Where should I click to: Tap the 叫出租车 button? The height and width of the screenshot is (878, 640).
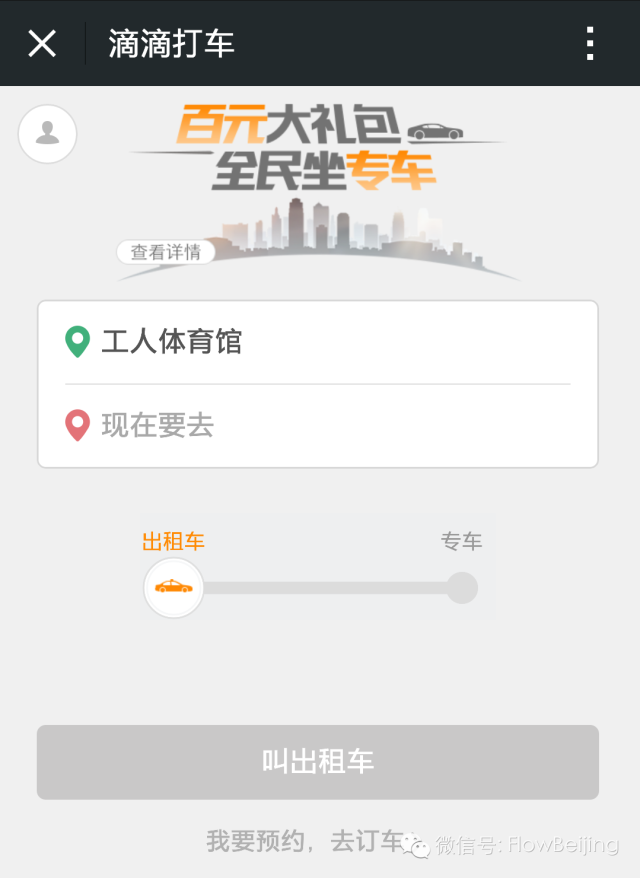[318, 762]
